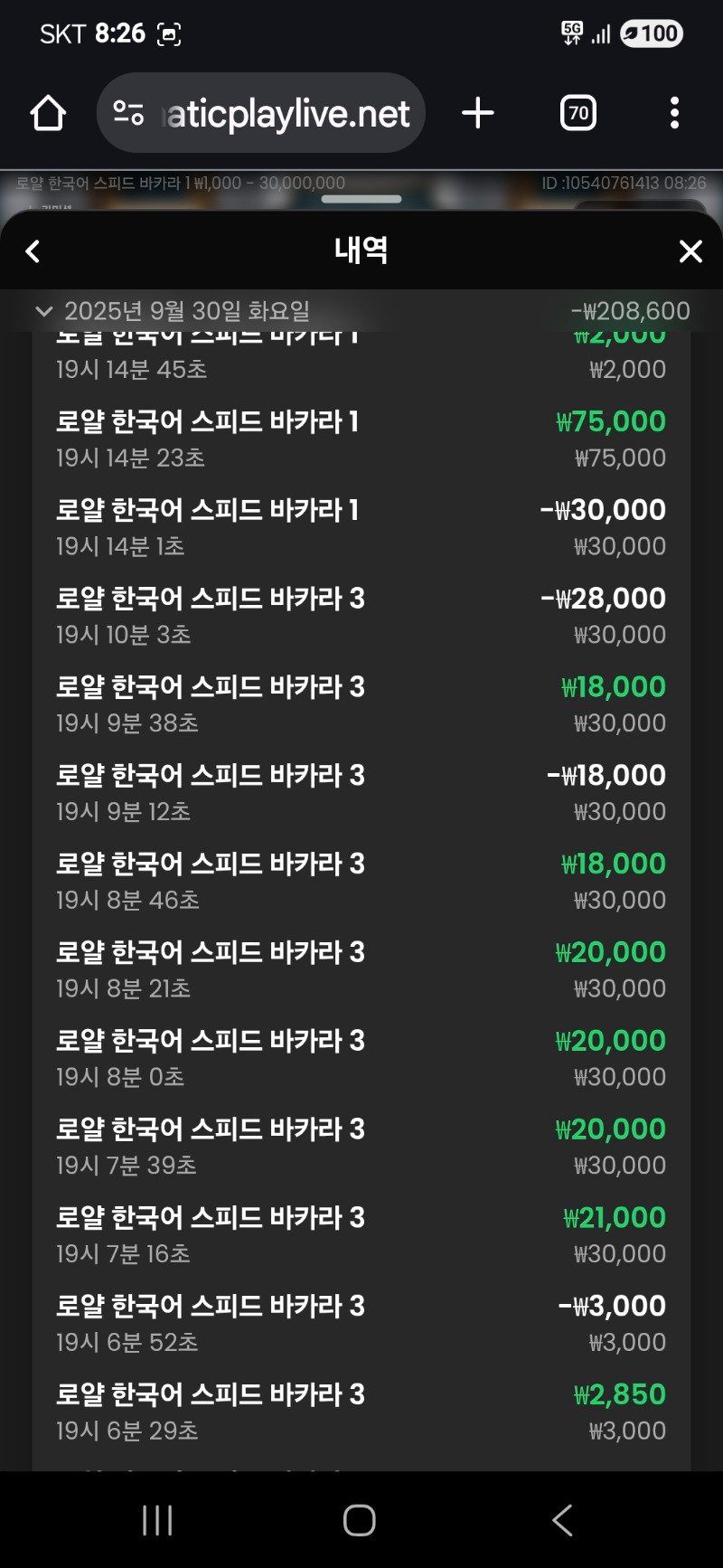The image size is (723, 1568).
Task: Open the 19시 10분 3초 bet record
Action: [x=361, y=616]
